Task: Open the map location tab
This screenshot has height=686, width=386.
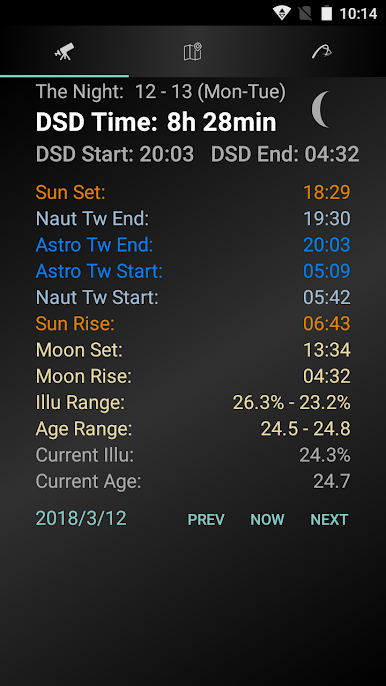Action: [x=193, y=52]
